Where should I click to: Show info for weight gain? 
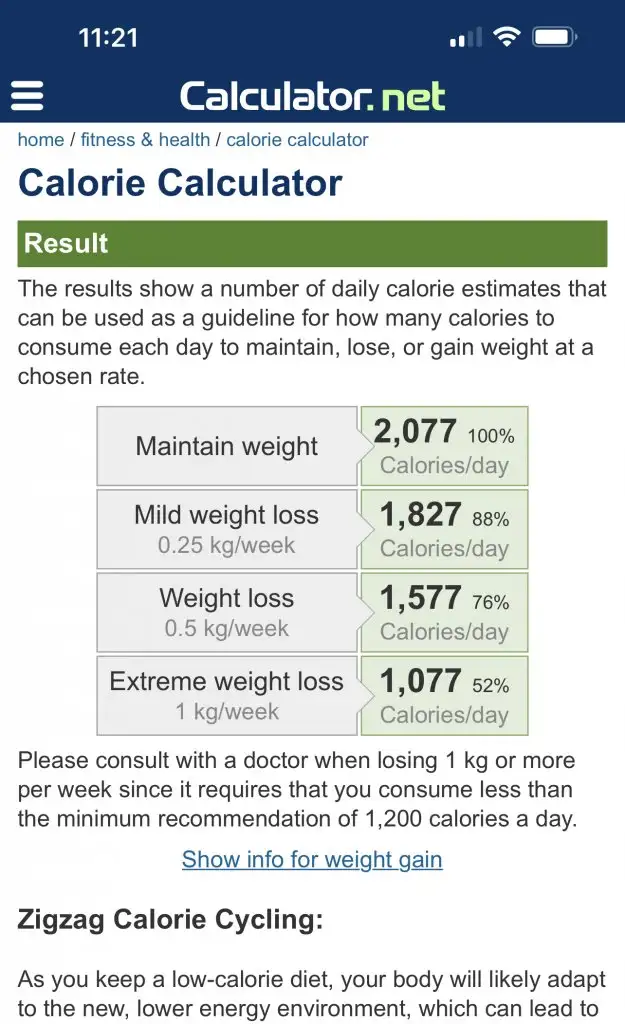312,859
